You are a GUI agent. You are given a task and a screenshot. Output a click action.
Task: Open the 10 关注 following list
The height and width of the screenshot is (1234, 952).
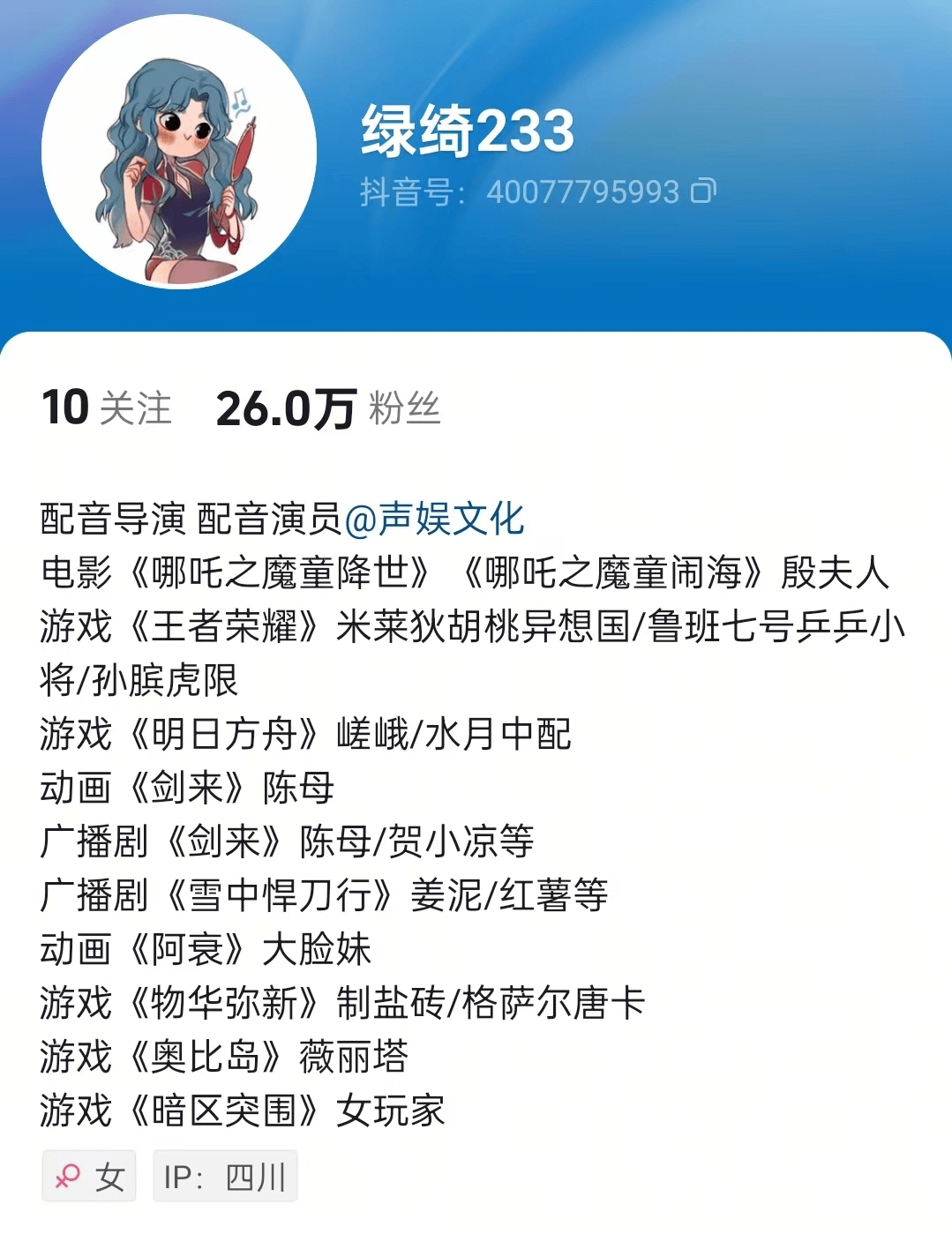[107, 408]
